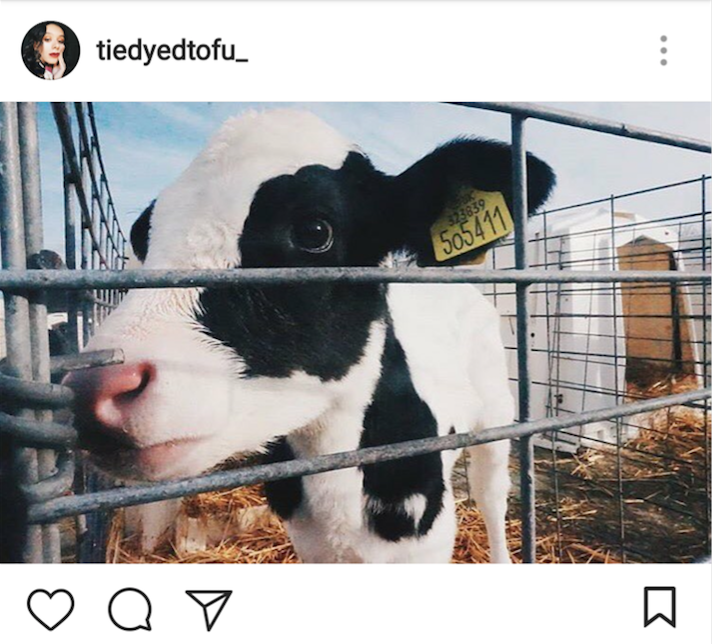Tap the calf photo post image
712x644 pixels.
pyautogui.click(x=356, y=332)
